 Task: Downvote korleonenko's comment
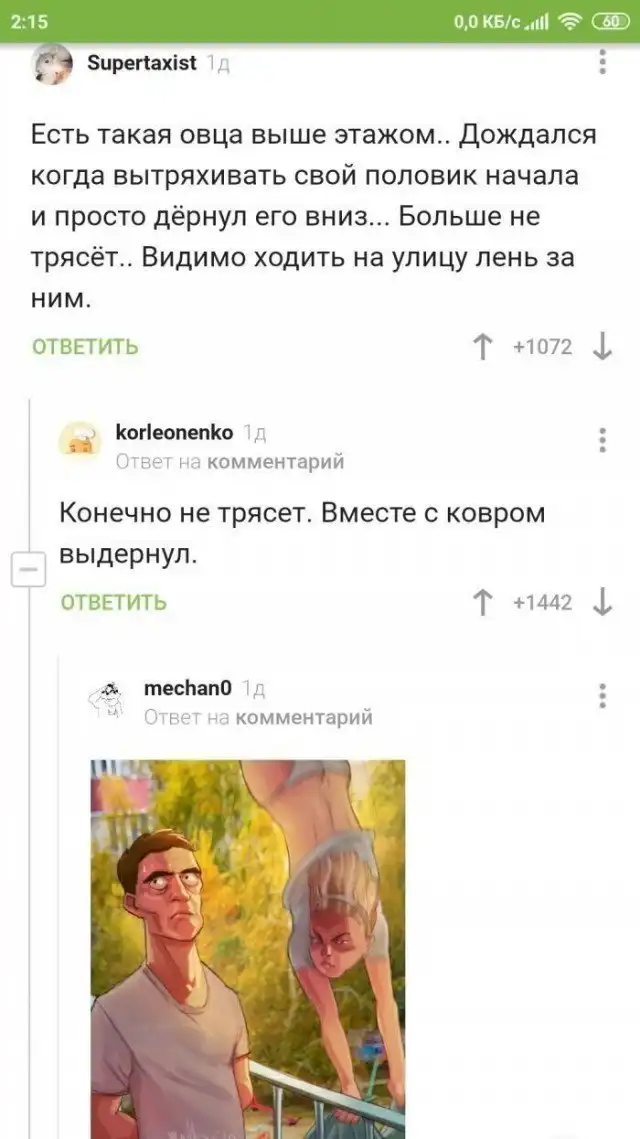tap(602, 602)
